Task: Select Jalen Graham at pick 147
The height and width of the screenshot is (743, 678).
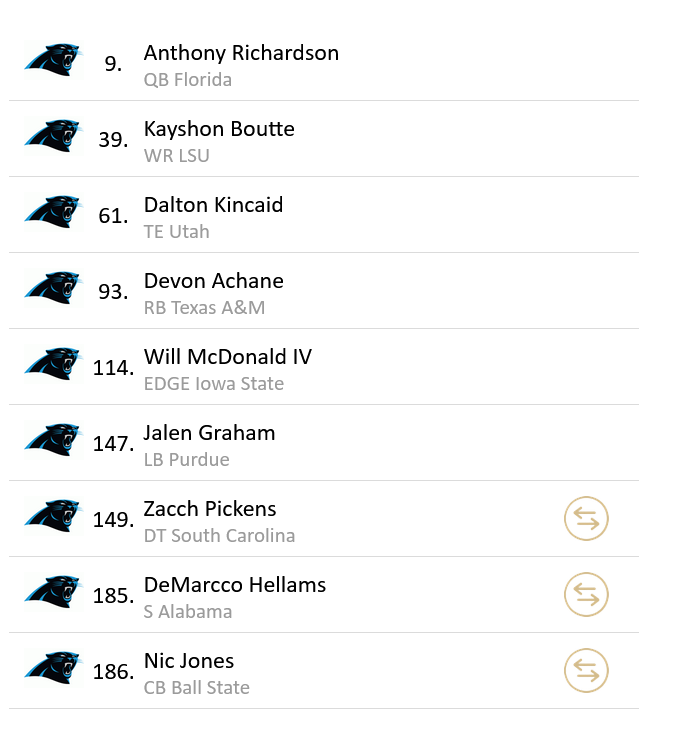Action: (209, 443)
